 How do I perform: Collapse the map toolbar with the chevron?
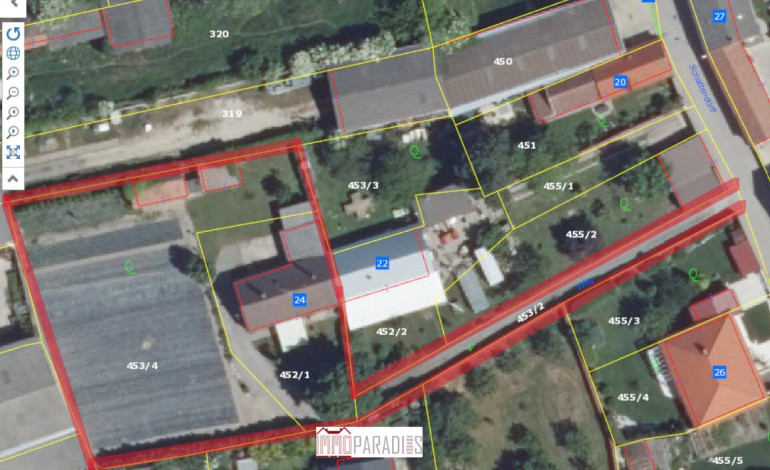[13, 177]
